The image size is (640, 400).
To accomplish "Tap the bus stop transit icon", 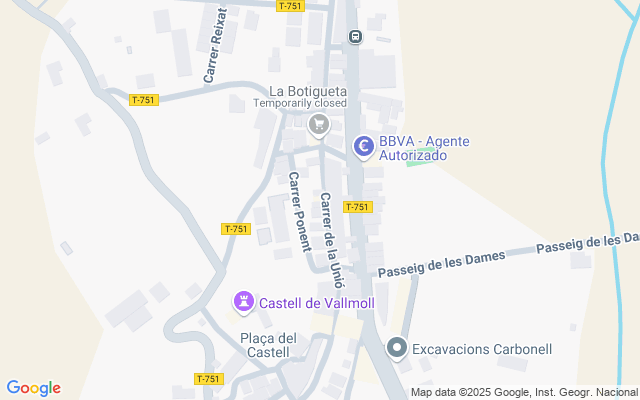I will coord(355,37).
